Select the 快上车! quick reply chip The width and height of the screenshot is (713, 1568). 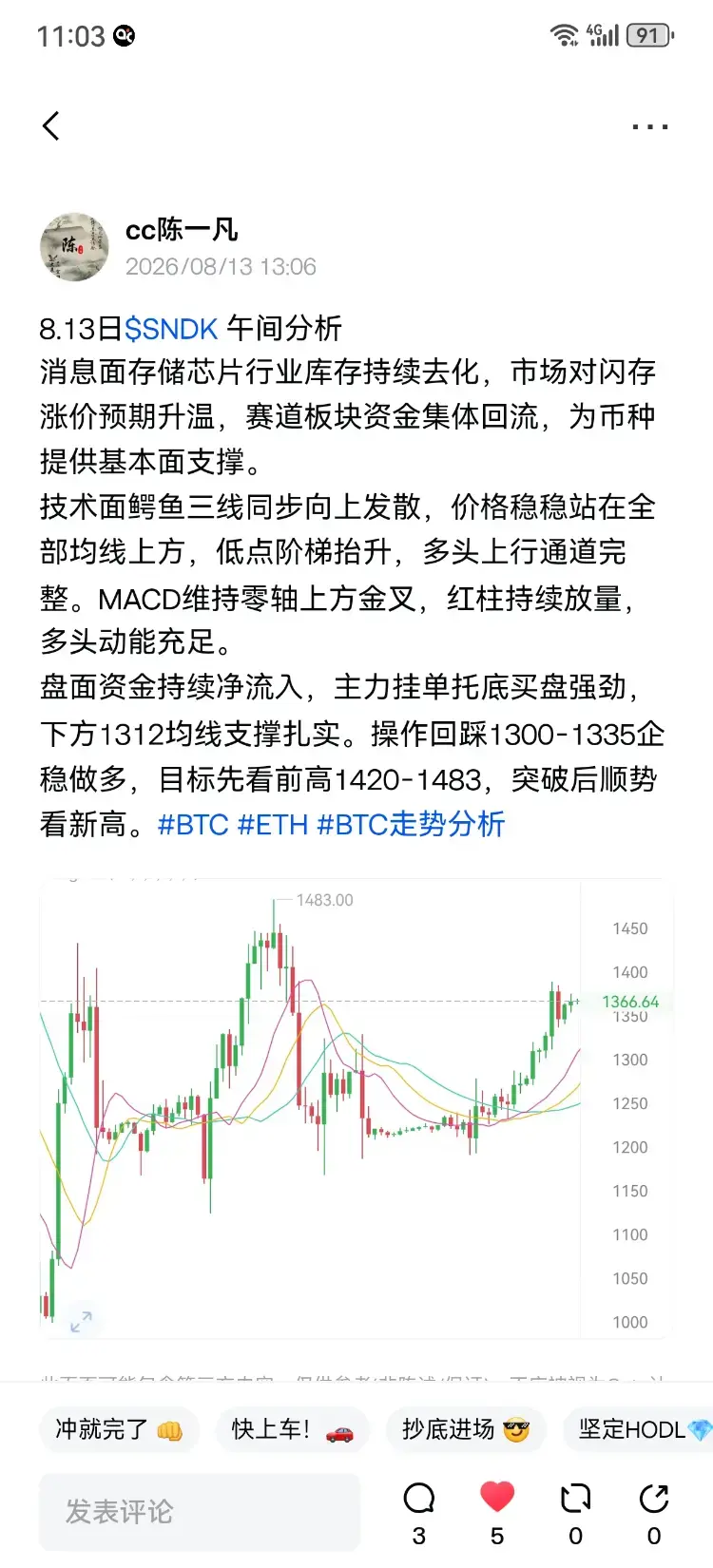[x=292, y=1429]
